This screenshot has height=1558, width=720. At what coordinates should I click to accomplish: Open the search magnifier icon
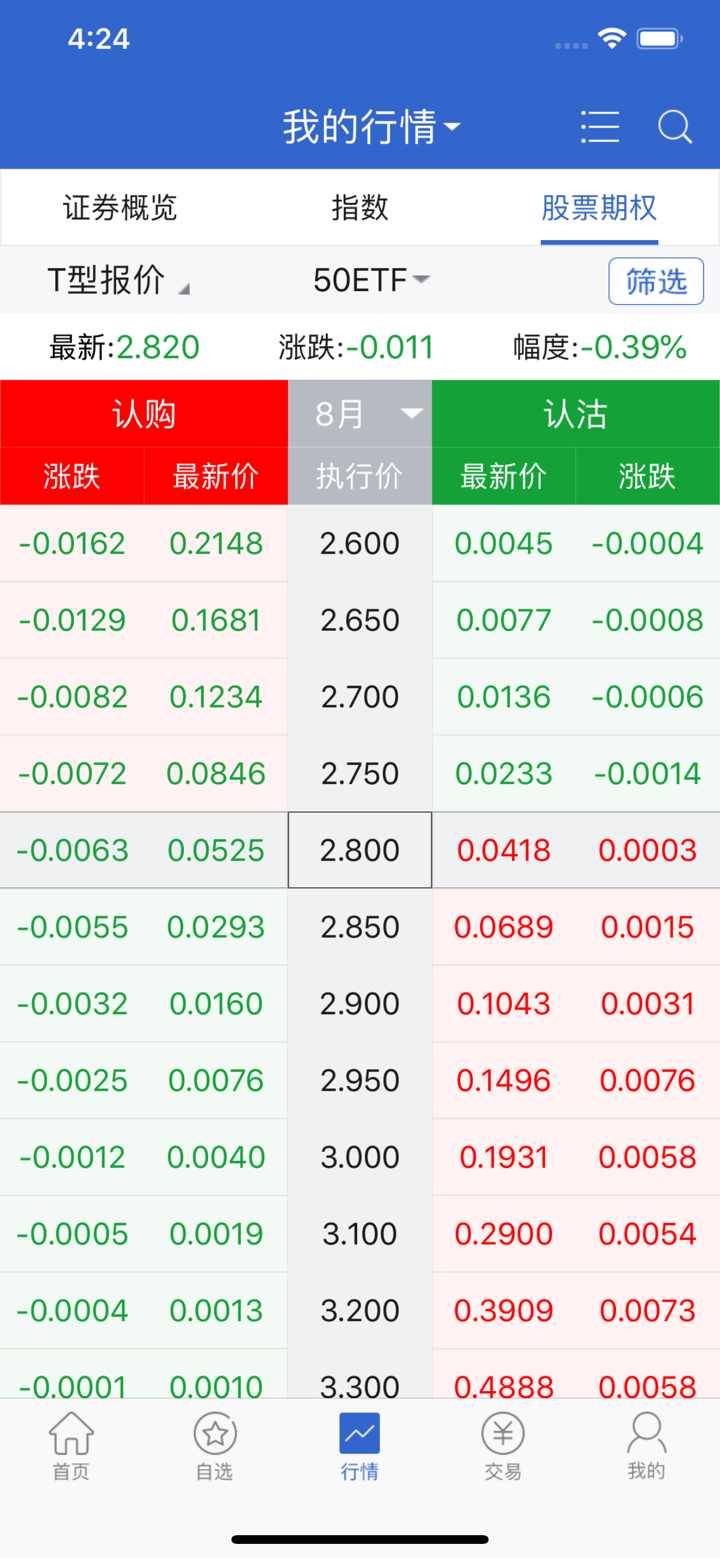(x=675, y=127)
